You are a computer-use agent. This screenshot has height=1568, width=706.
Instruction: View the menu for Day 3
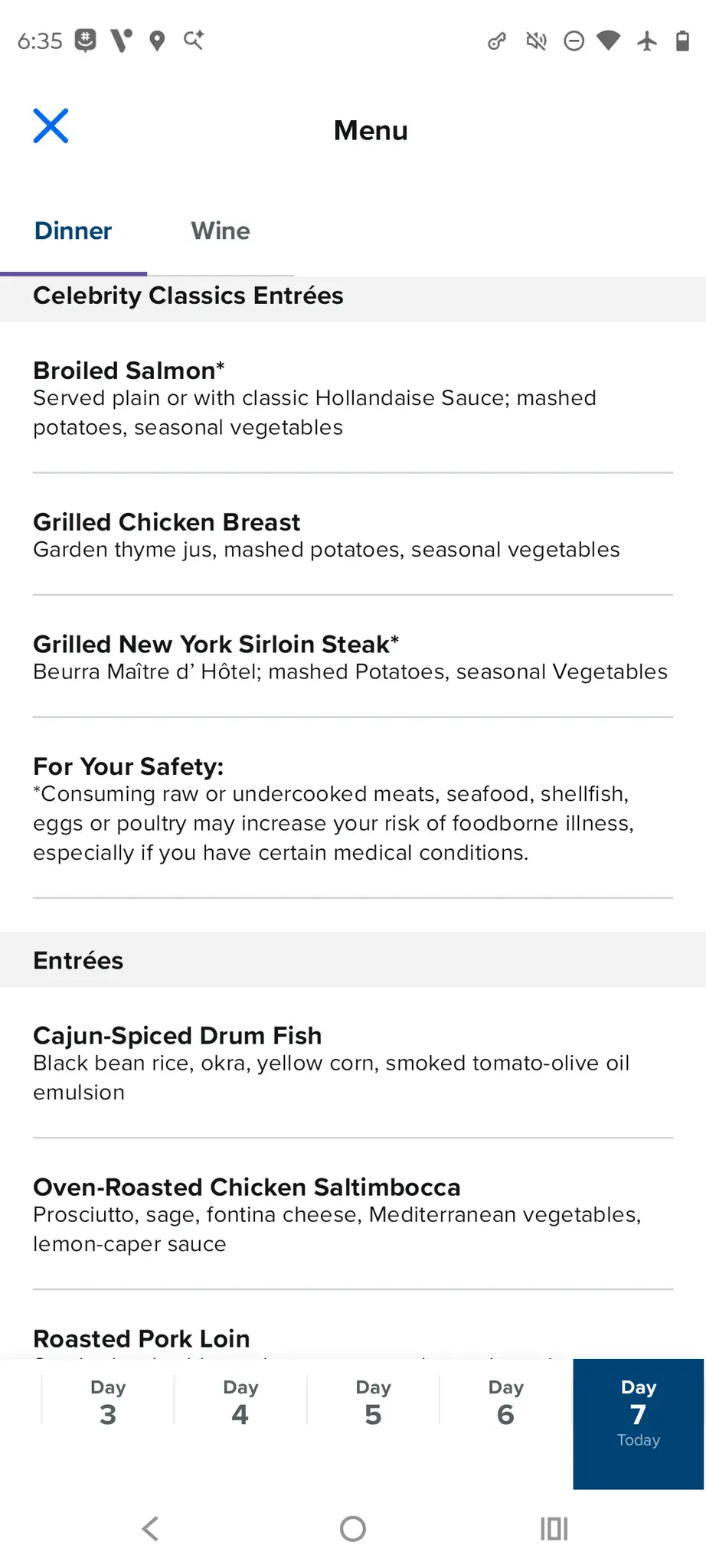tap(108, 1403)
